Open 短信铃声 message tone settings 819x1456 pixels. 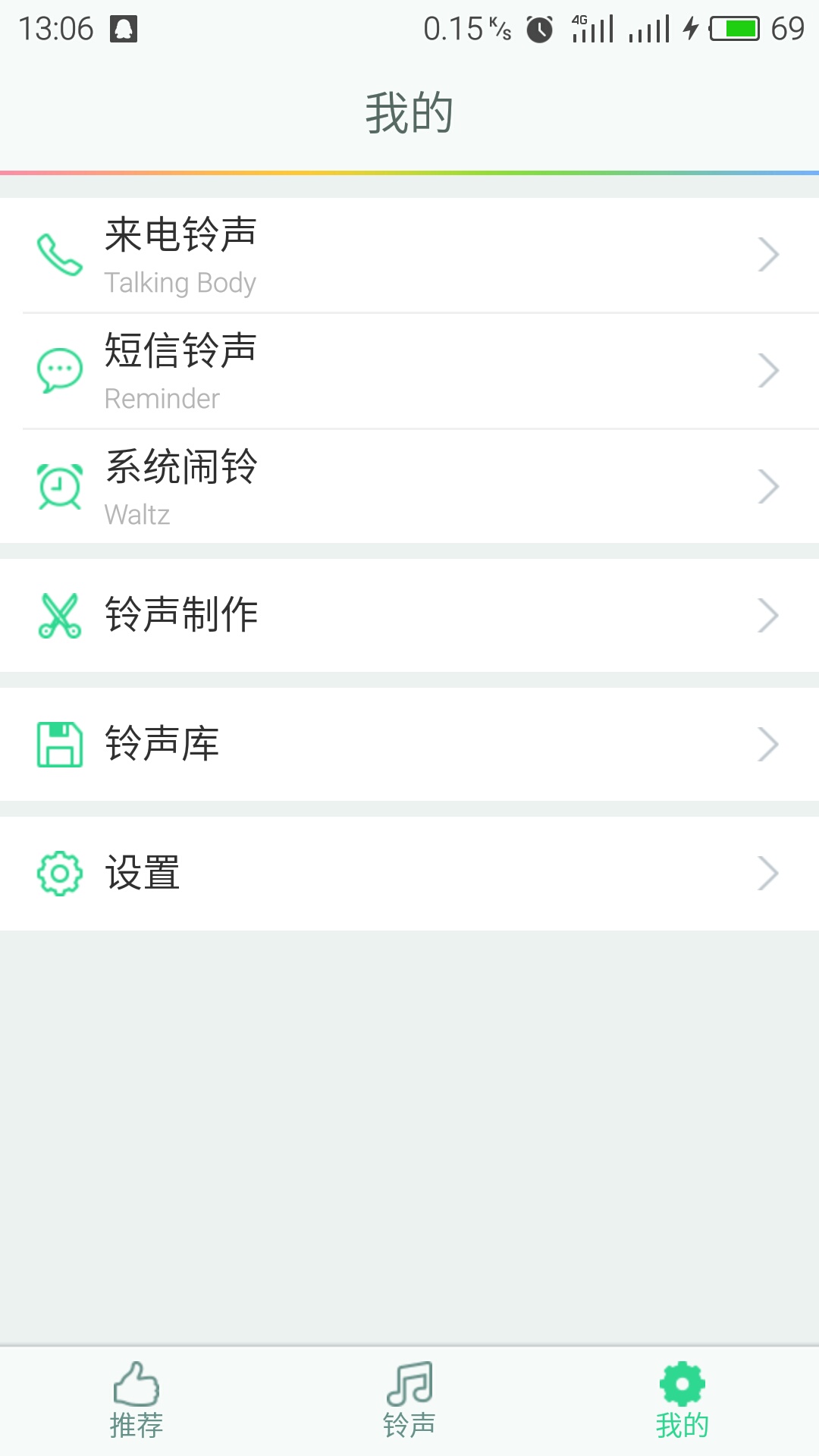click(409, 371)
